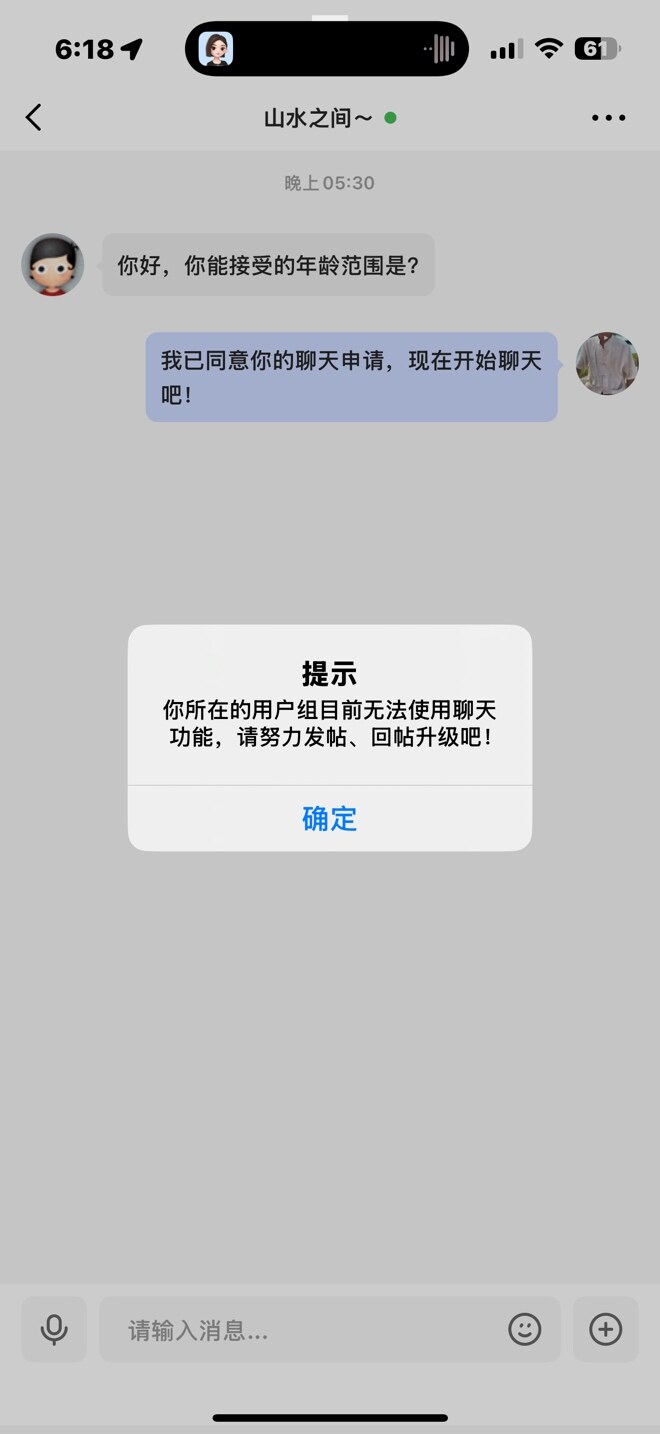The image size is (660, 1434).
Task: Tap the microphone voice input icon
Action: coord(54,1329)
